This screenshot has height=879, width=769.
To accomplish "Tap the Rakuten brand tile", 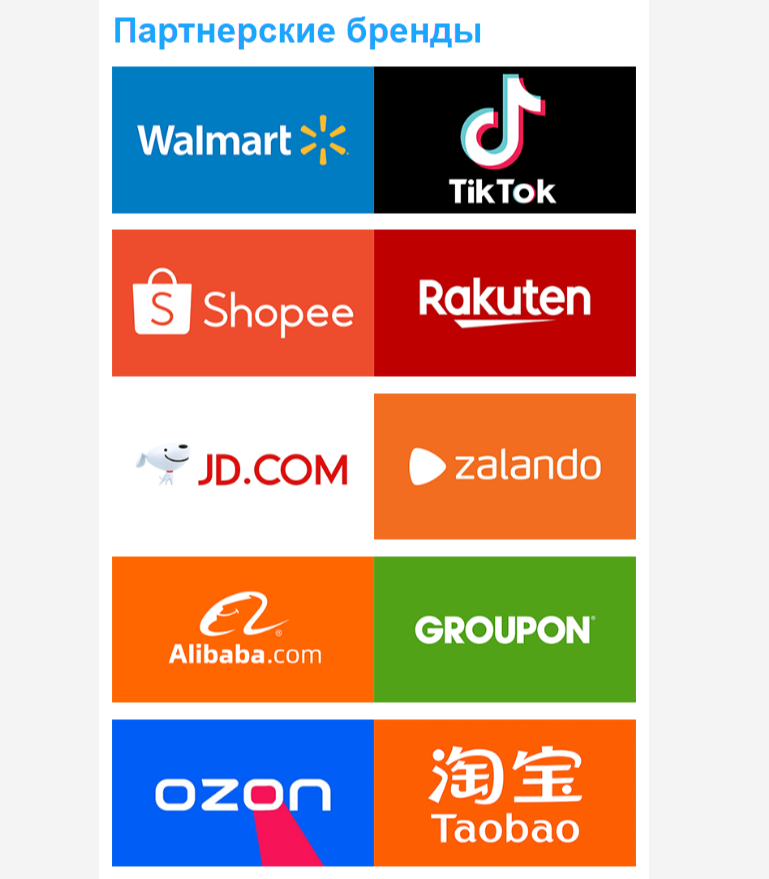I will (504, 303).
